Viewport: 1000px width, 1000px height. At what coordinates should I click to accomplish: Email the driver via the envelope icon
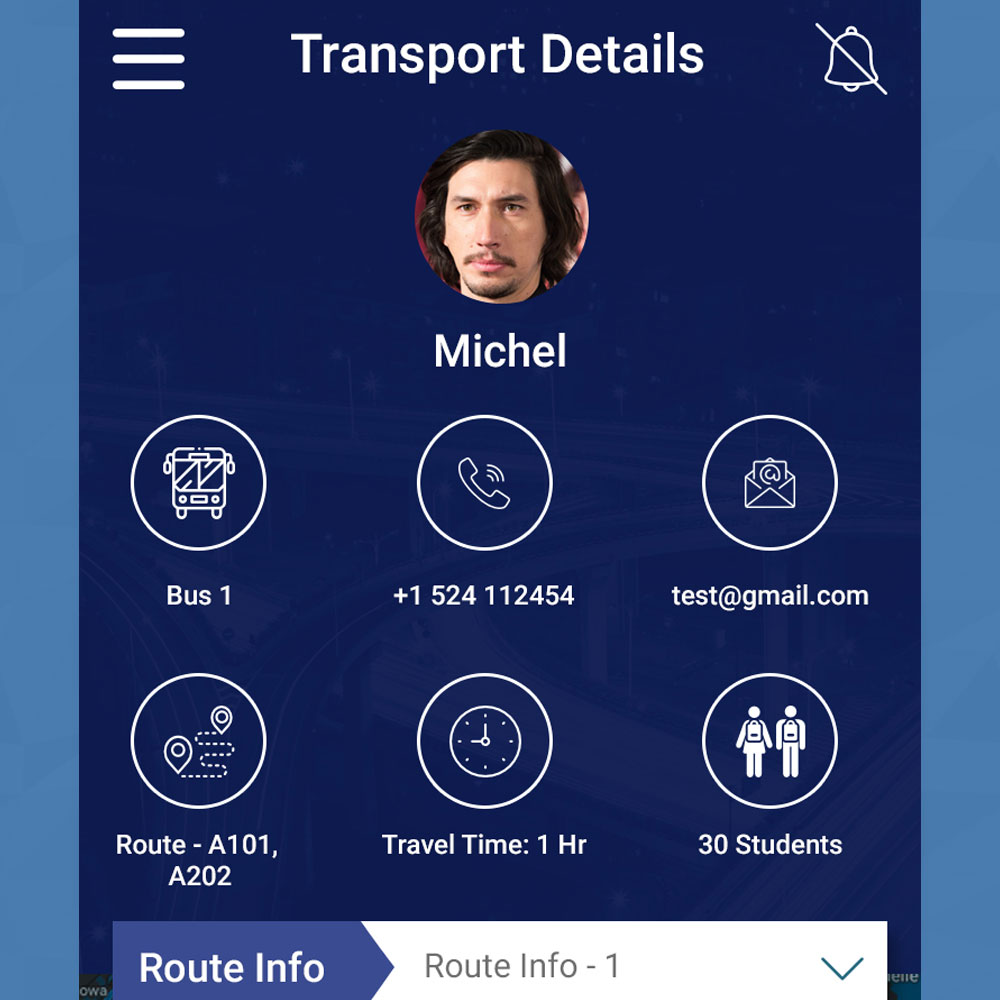pos(769,483)
